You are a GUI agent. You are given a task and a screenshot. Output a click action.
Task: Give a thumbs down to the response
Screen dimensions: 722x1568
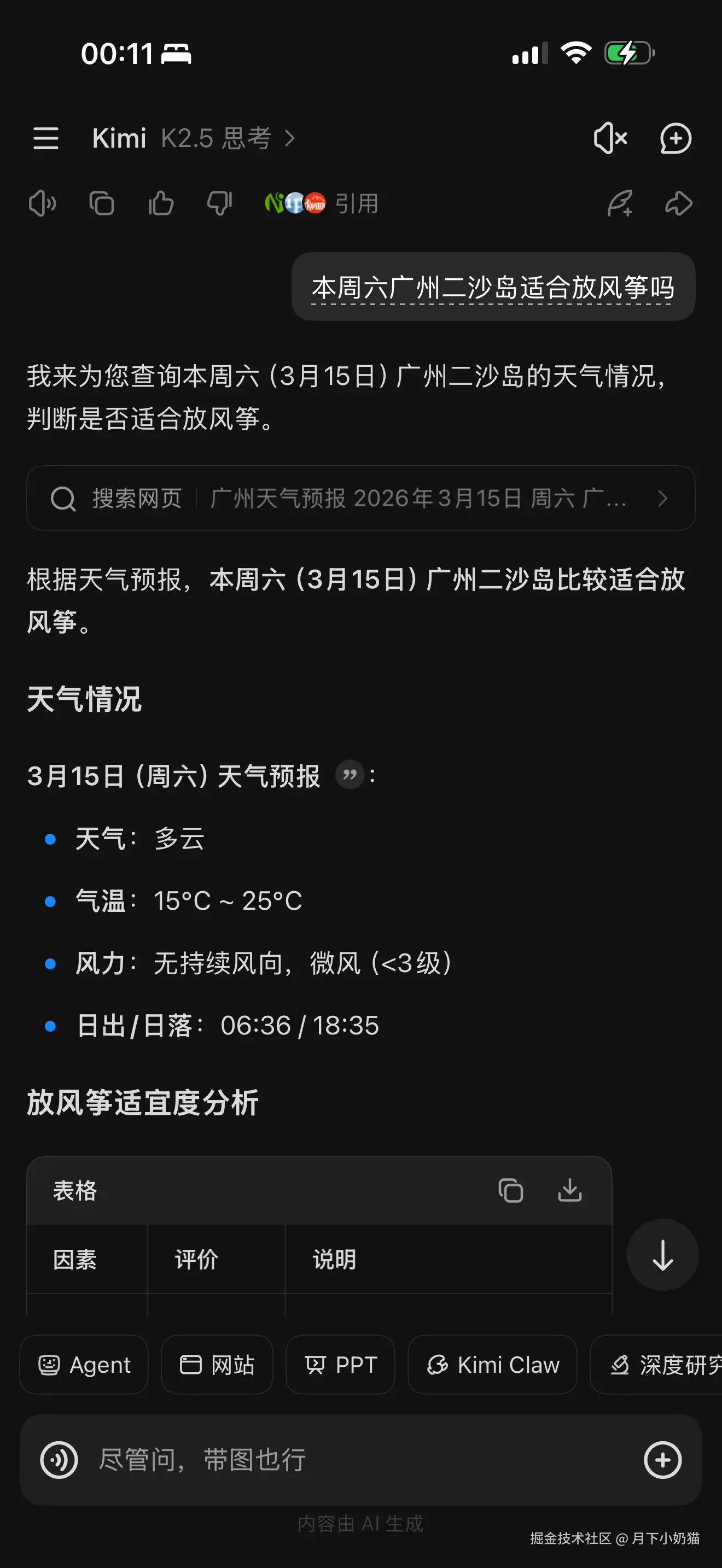[220, 203]
